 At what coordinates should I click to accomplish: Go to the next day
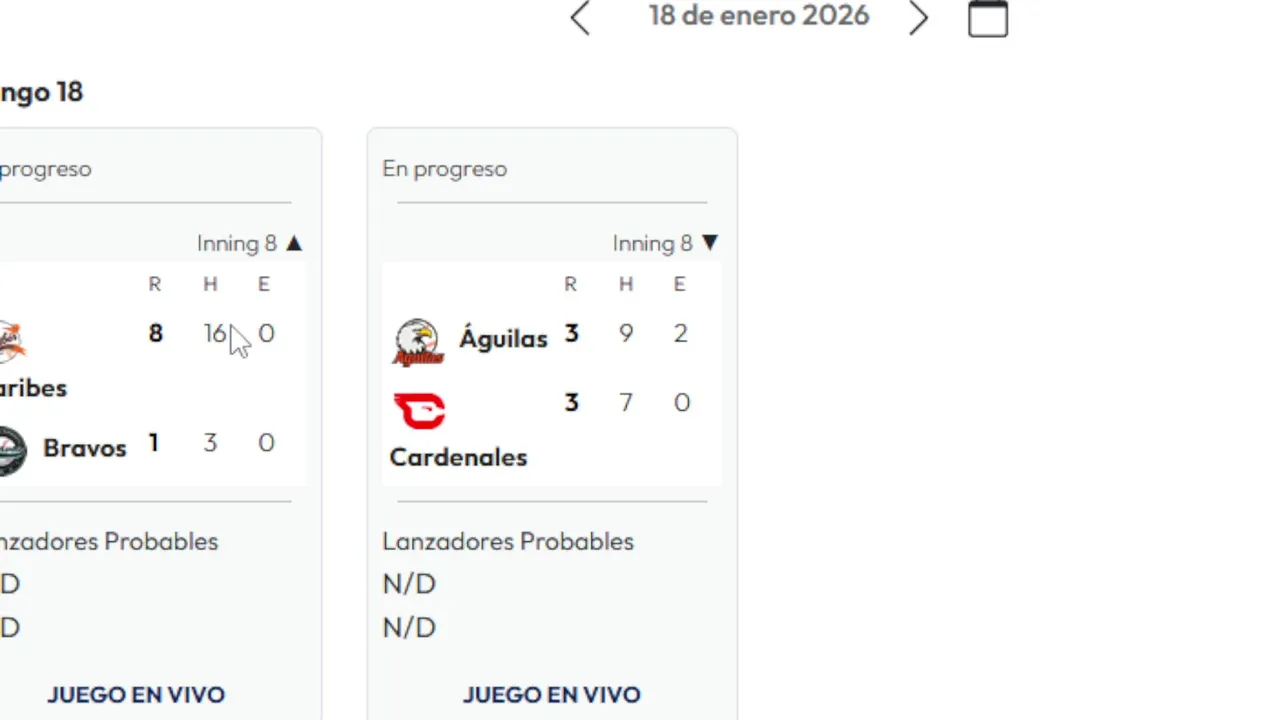(x=918, y=18)
